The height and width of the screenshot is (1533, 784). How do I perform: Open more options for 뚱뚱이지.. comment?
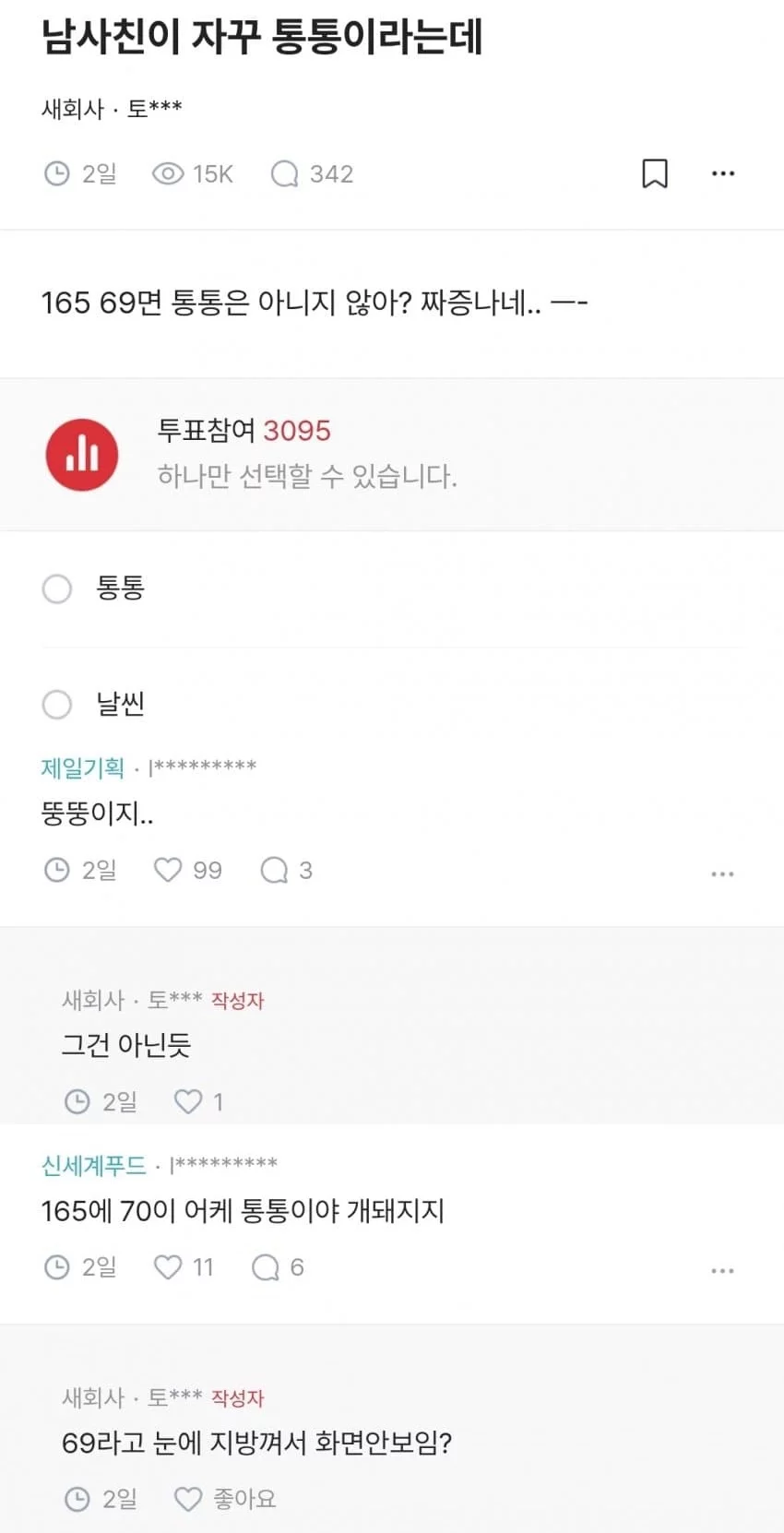(x=722, y=873)
